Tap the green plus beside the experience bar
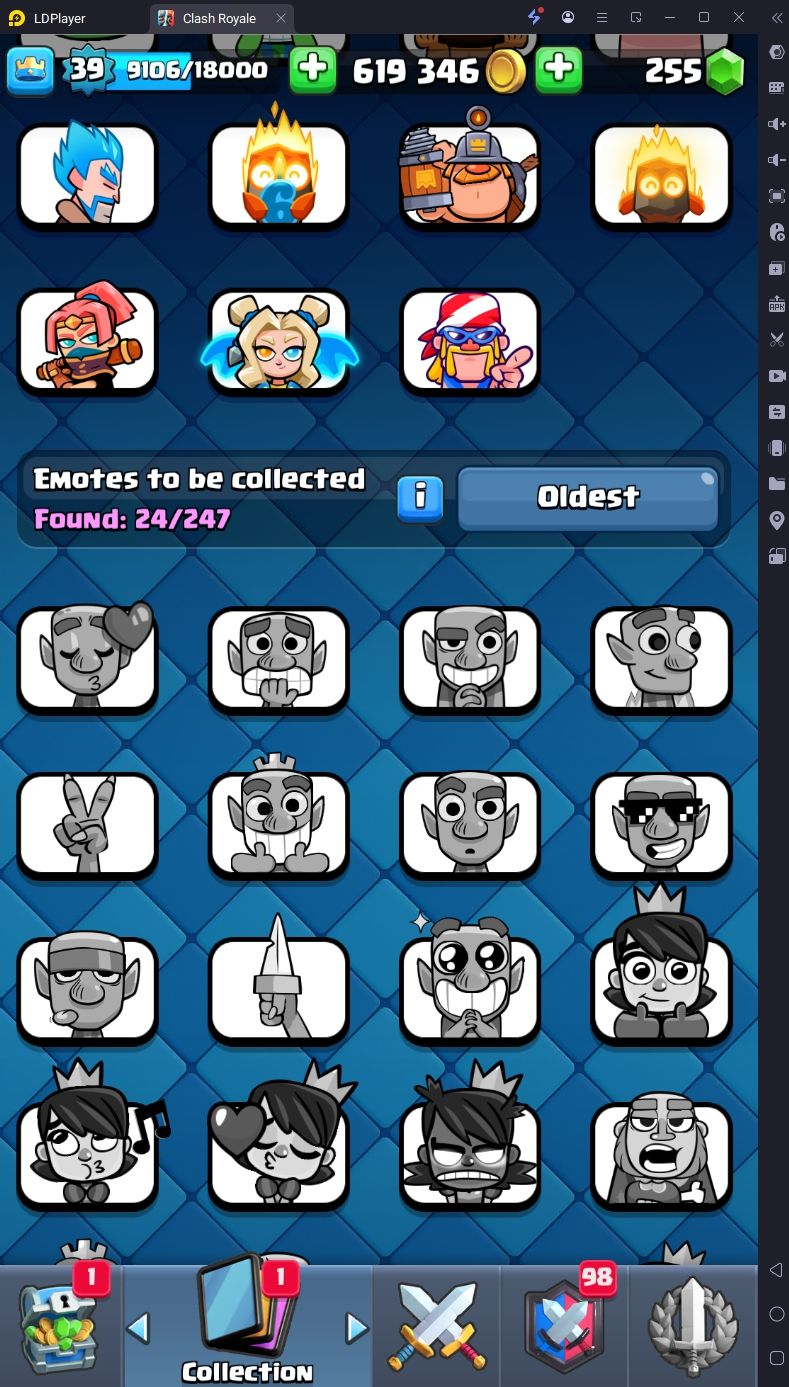The height and width of the screenshot is (1387, 789). [x=313, y=69]
